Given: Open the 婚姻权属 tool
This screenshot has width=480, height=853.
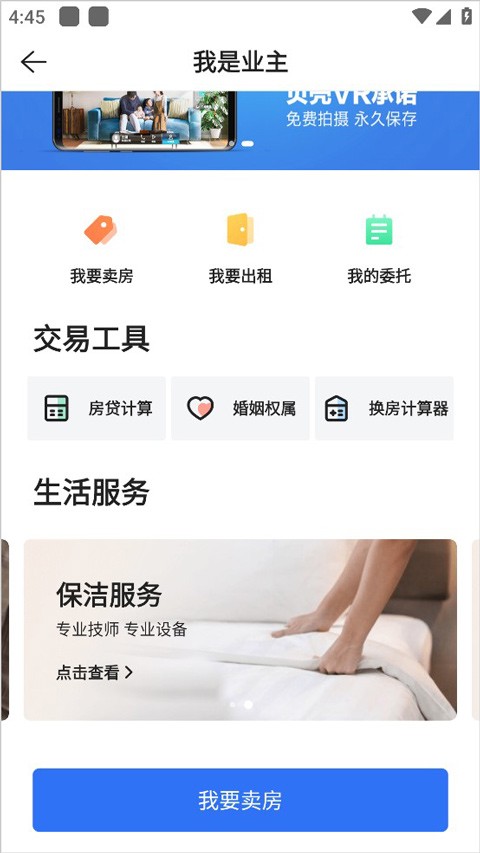Looking at the screenshot, I should (x=240, y=408).
